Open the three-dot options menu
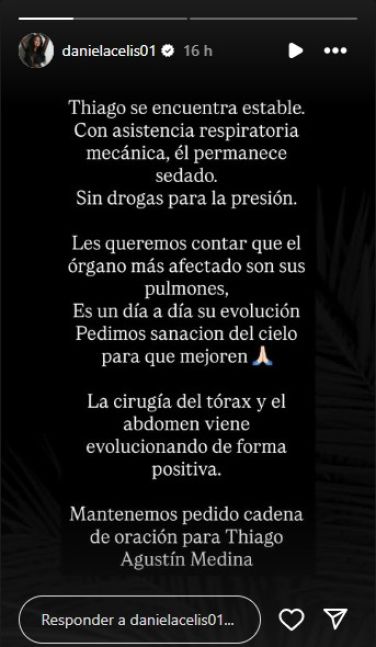The height and width of the screenshot is (647, 376). (x=335, y=50)
